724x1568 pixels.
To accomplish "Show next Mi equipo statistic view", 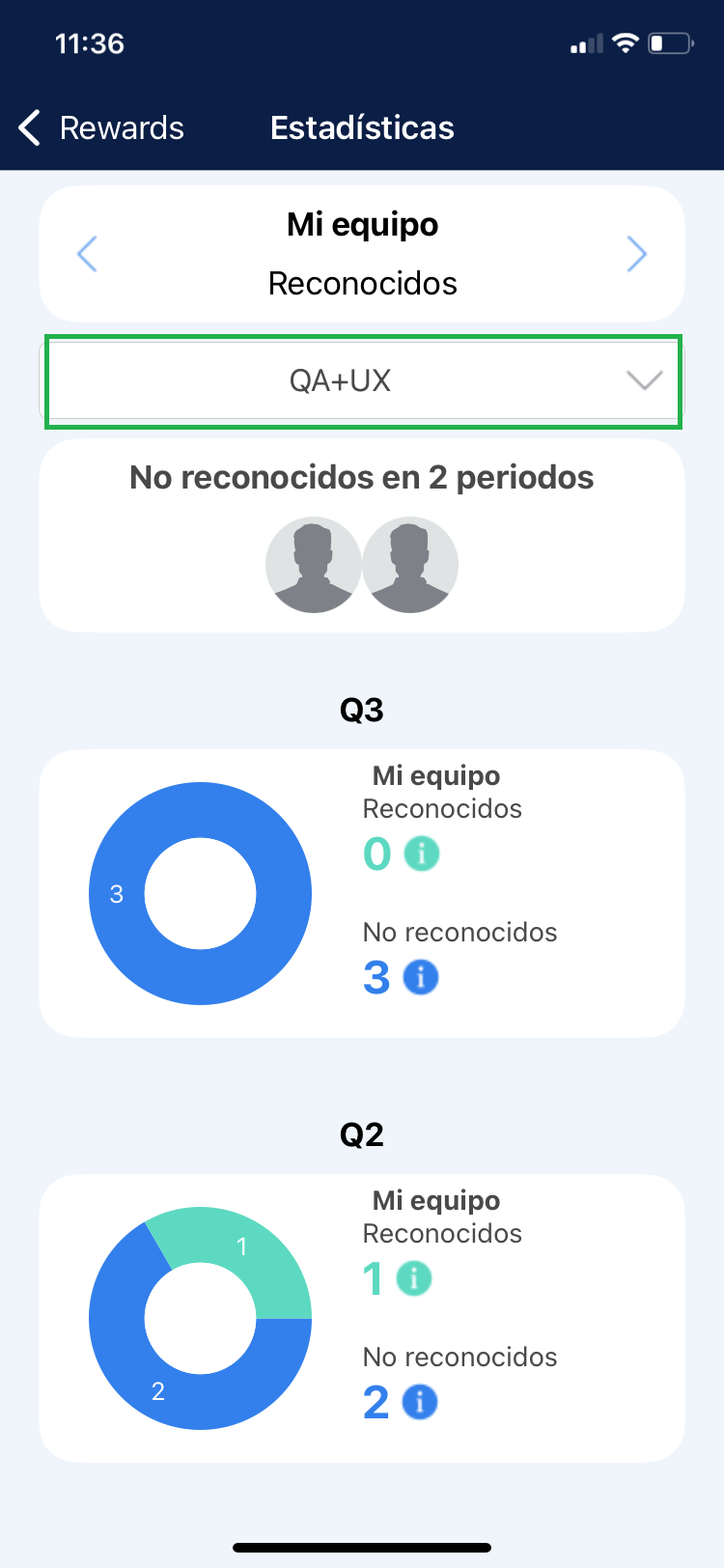I will (636, 254).
